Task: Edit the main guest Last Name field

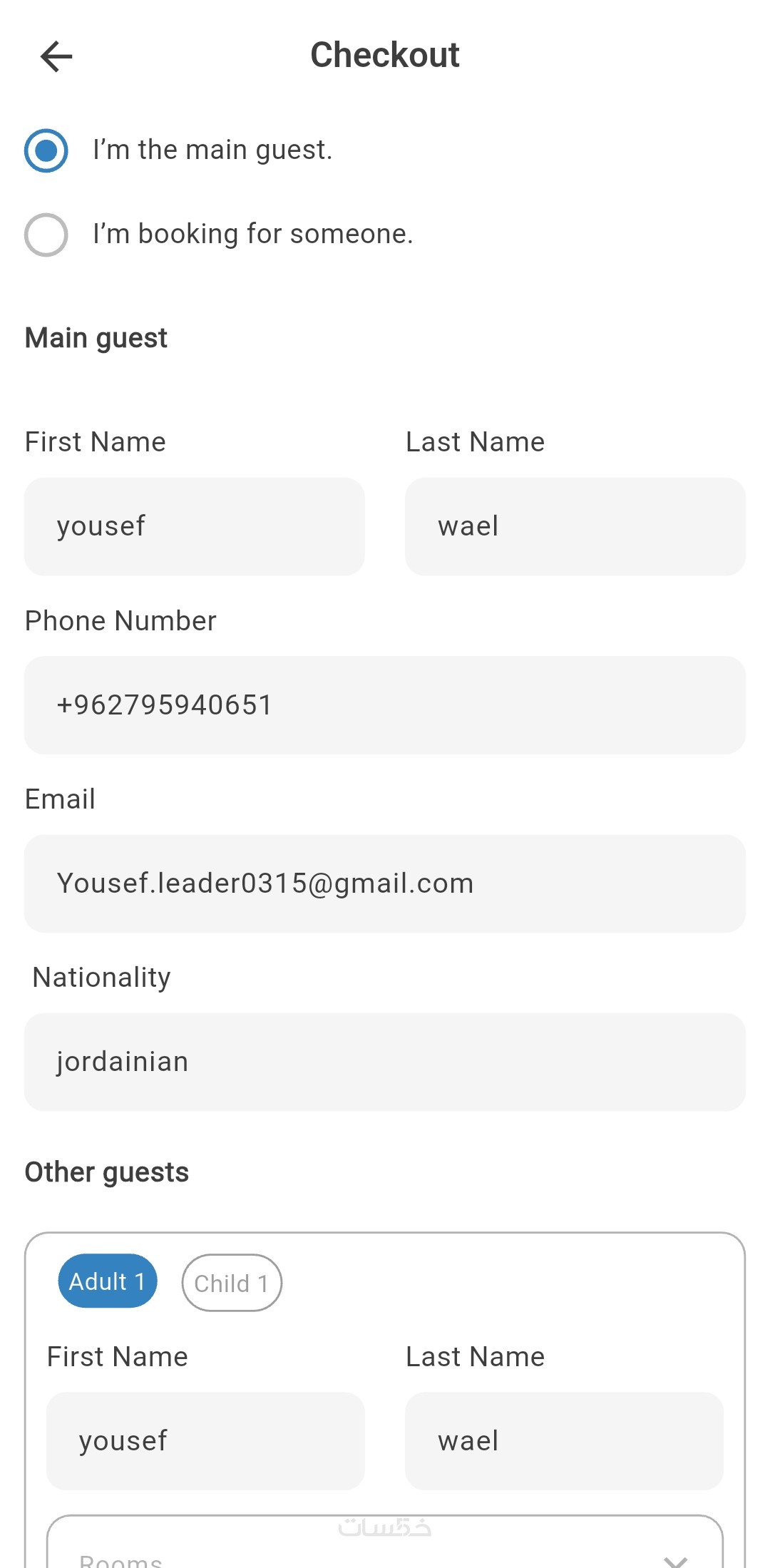Action: coord(575,526)
